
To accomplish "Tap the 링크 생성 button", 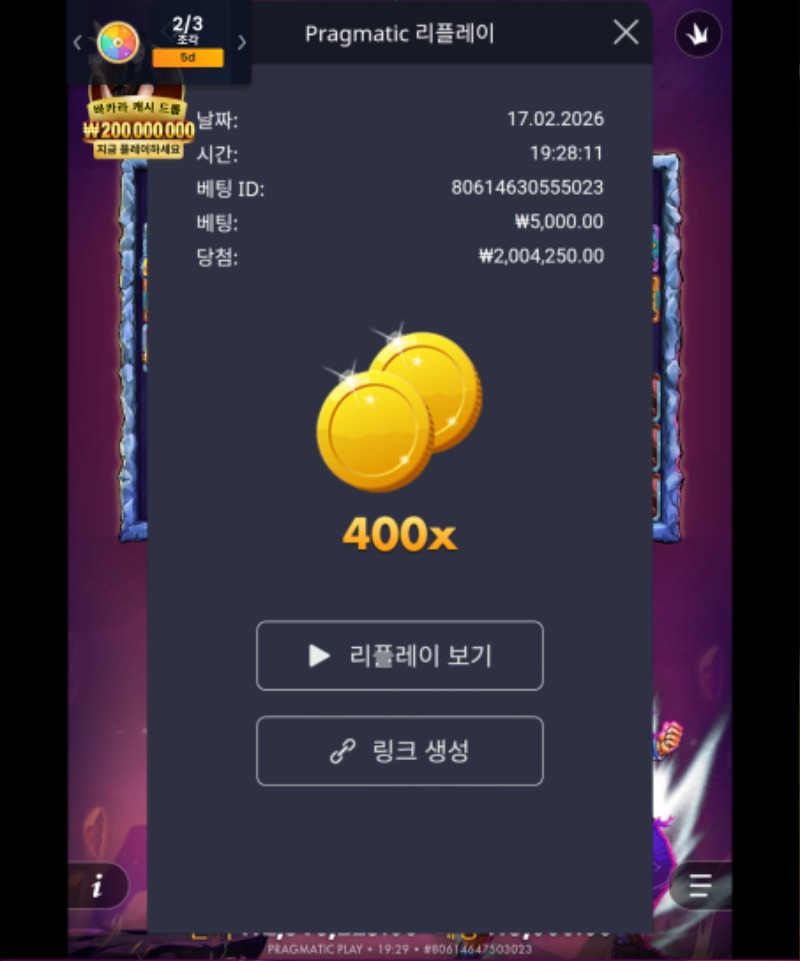I will [x=400, y=751].
